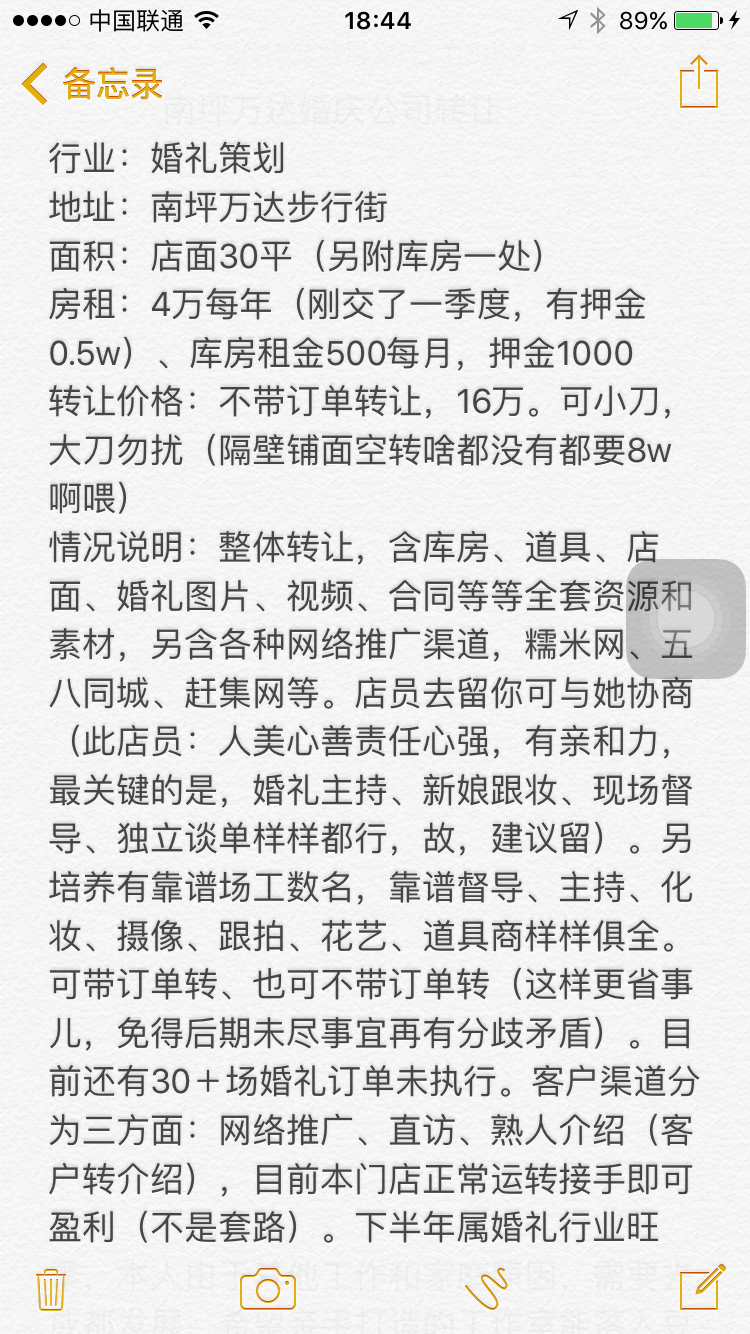The image size is (750, 1334).
Task: Delete this note with the trash icon
Action: (x=51, y=1289)
